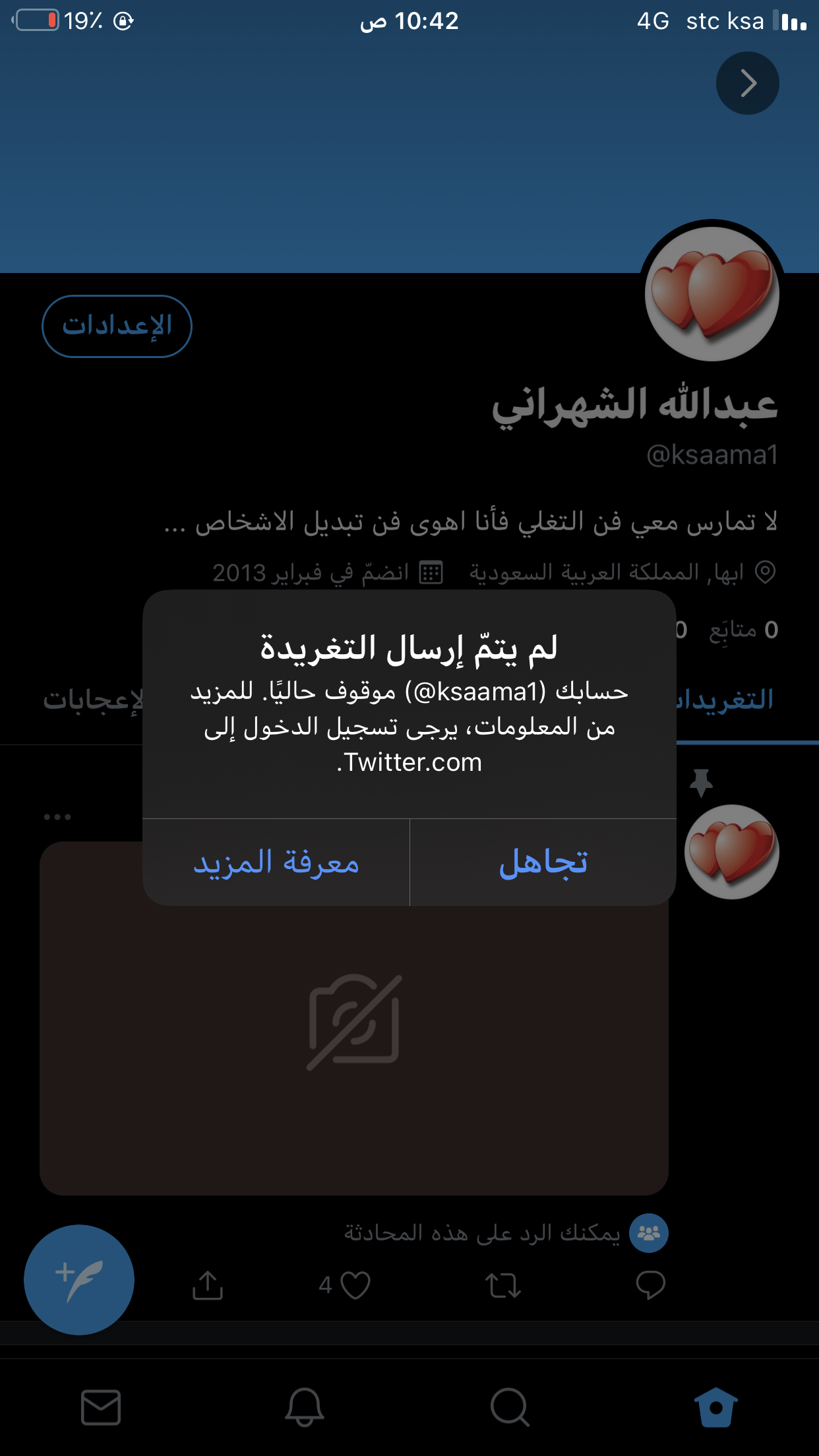Like the pinned tweet
Viewport: 819px width, 1456px height.
355,1285
